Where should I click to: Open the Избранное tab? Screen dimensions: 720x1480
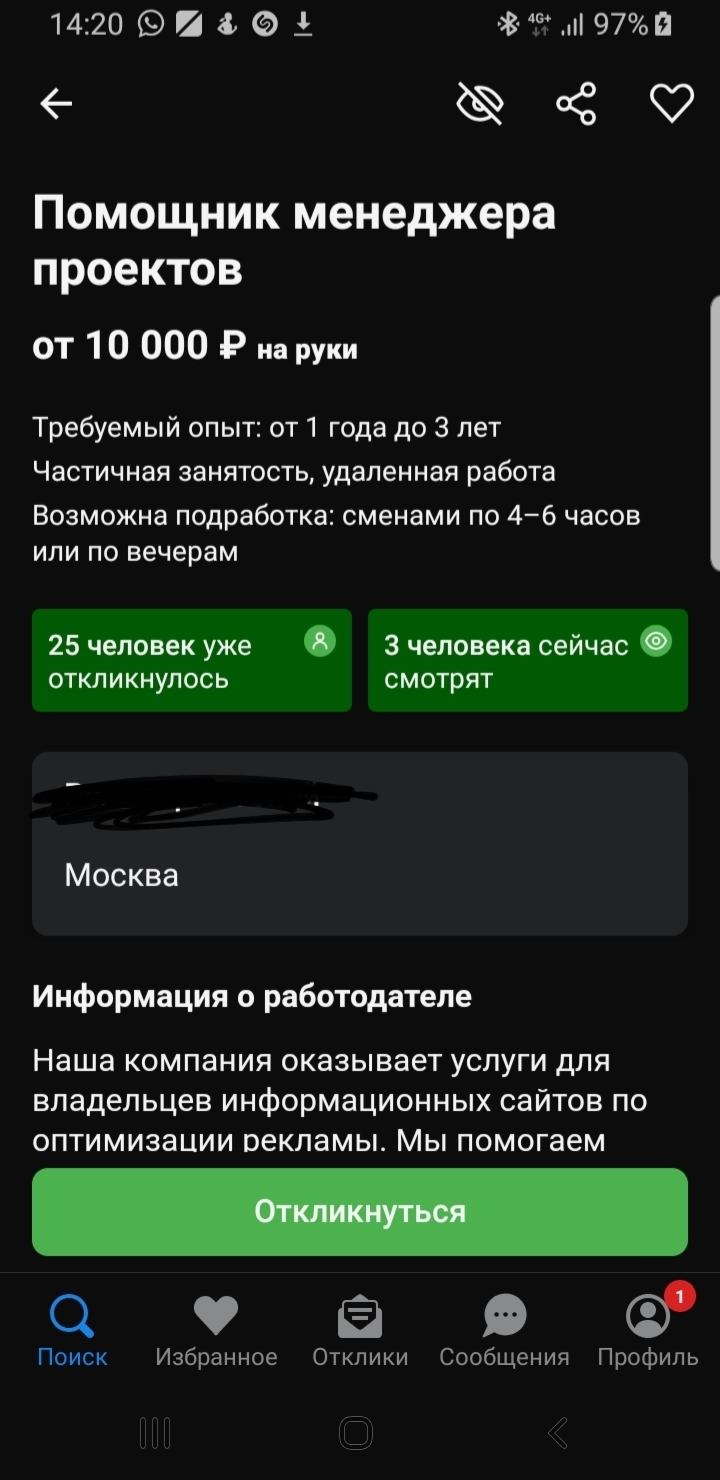pyautogui.click(x=216, y=1330)
